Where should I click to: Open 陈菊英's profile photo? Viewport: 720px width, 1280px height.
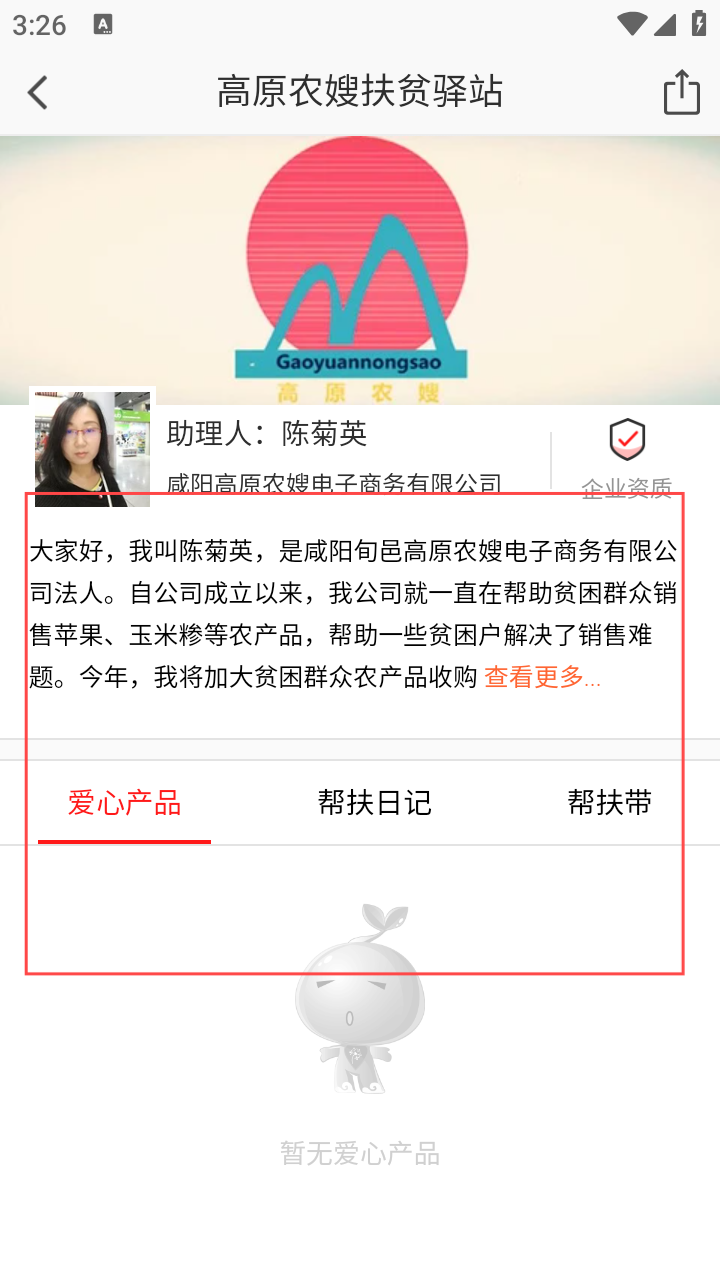(92, 448)
